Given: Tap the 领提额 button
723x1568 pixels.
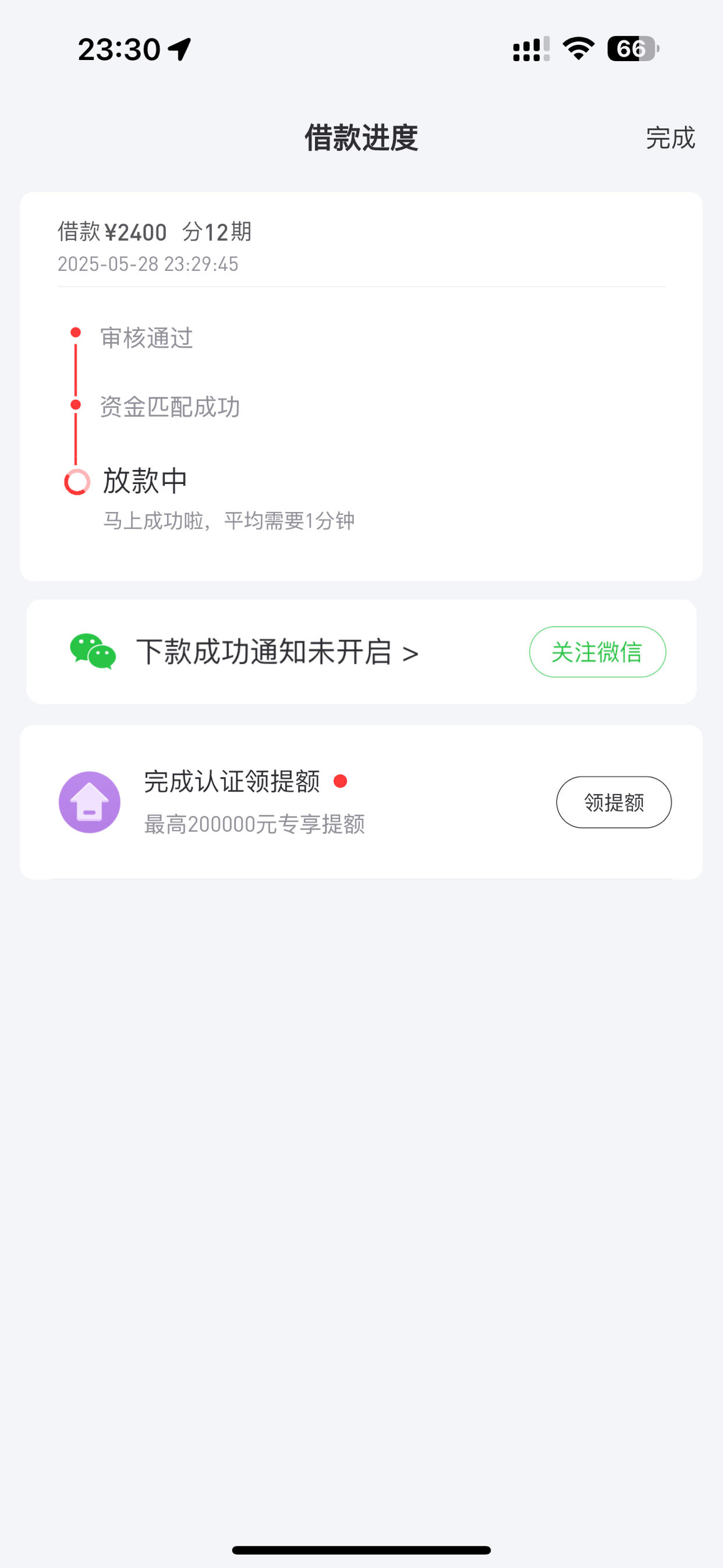Looking at the screenshot, I should coord(614,802).
